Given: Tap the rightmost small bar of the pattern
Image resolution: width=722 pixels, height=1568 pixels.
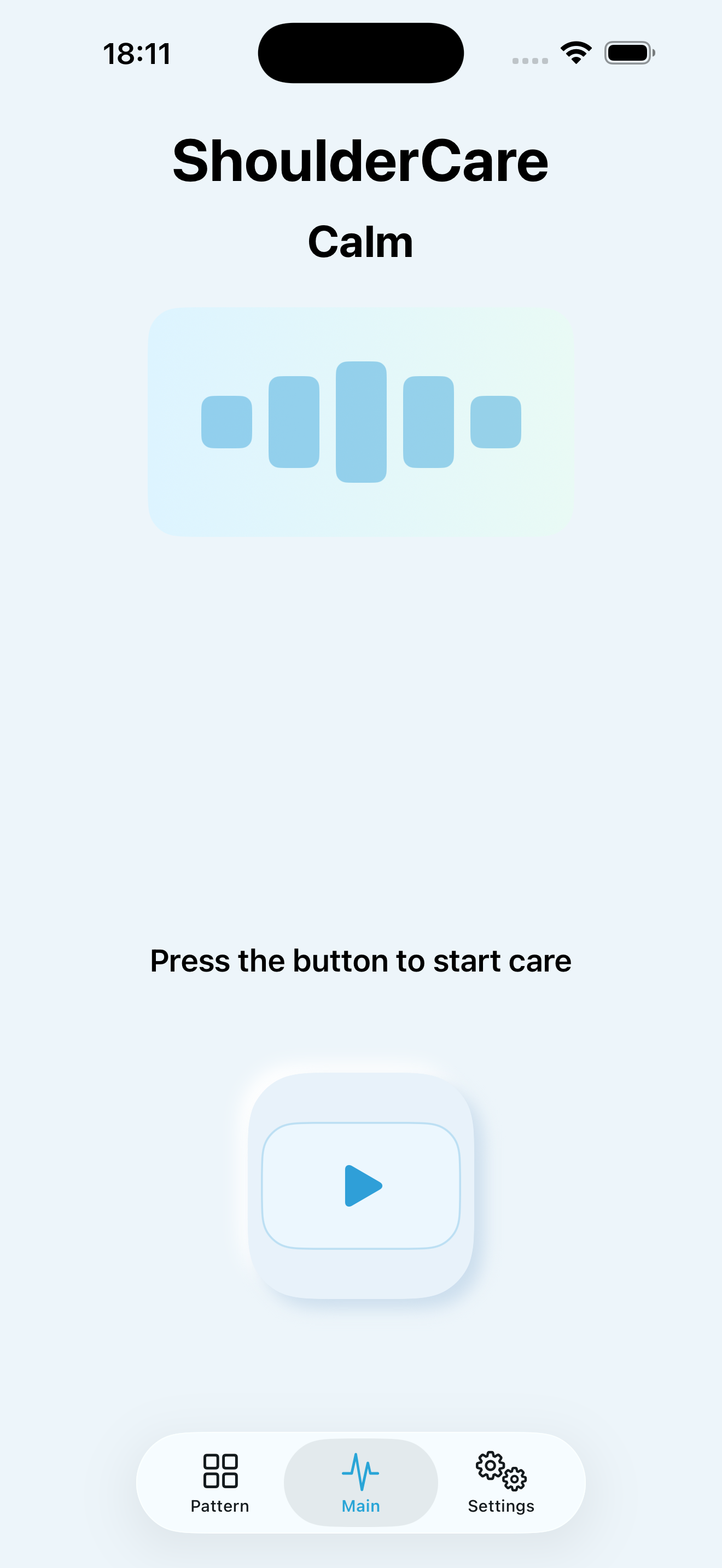Looking at the screenshot, I should coord(496,421).
